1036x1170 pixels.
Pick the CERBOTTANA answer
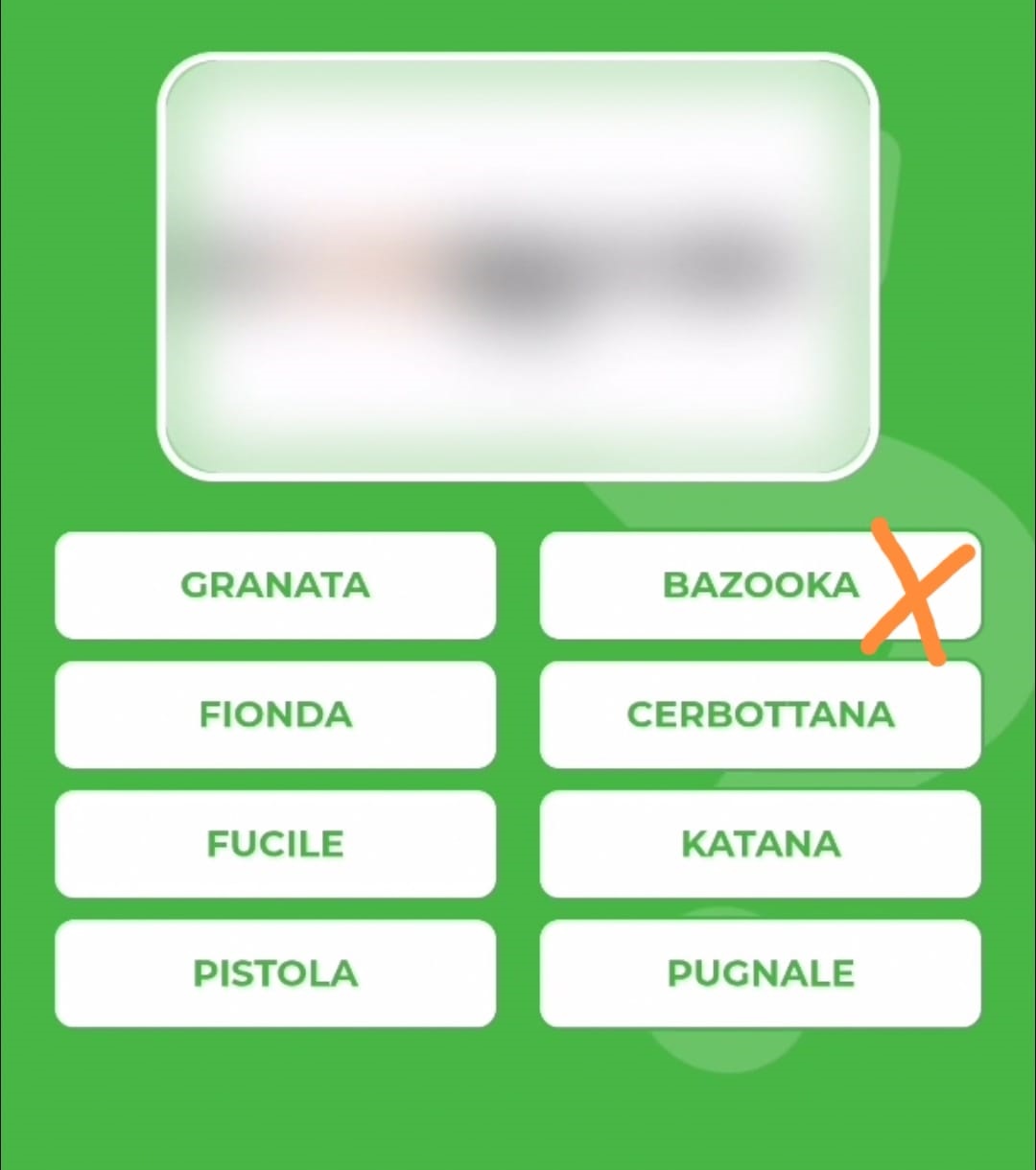(760, 714)
